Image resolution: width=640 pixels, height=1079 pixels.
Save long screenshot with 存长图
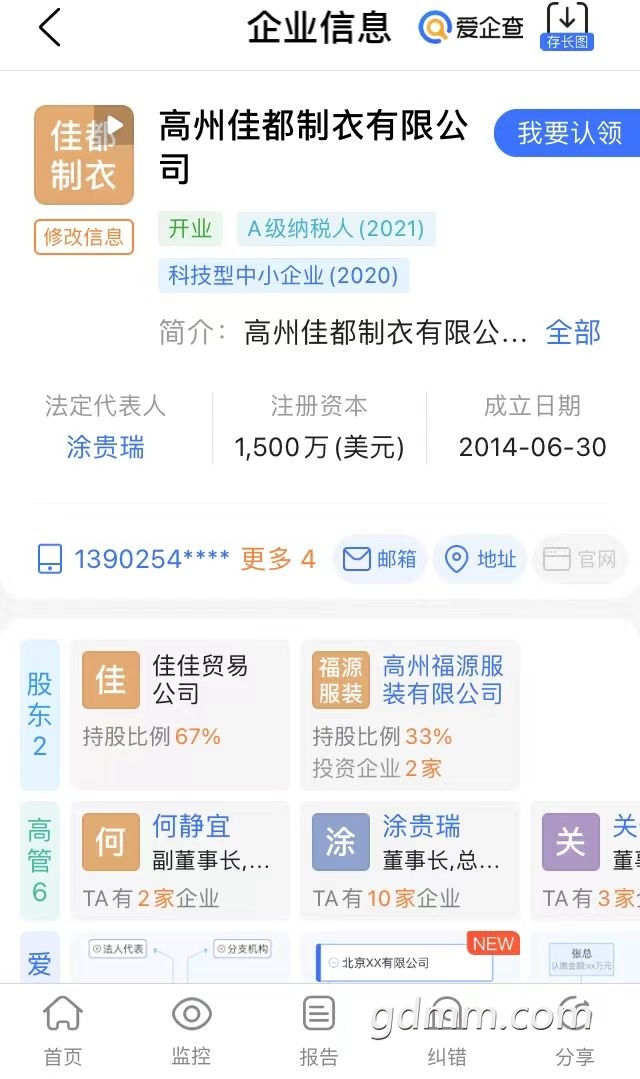pyautogui.click(x=567, y=27)
